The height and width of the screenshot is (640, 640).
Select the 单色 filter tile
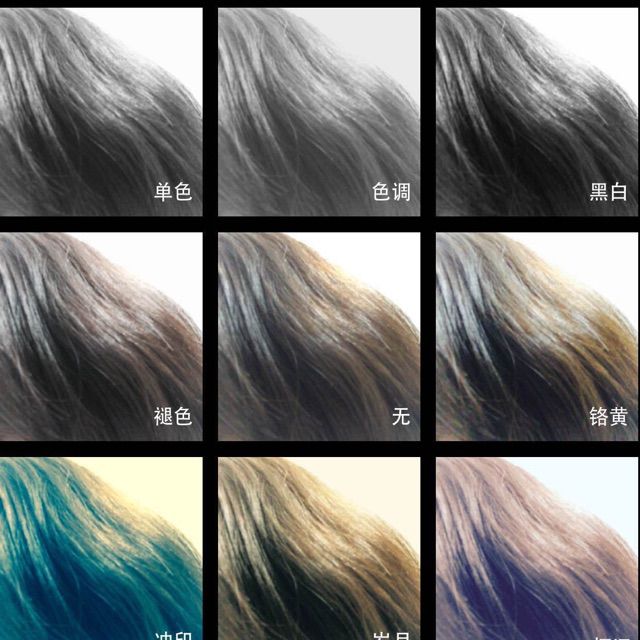(100, 110)
